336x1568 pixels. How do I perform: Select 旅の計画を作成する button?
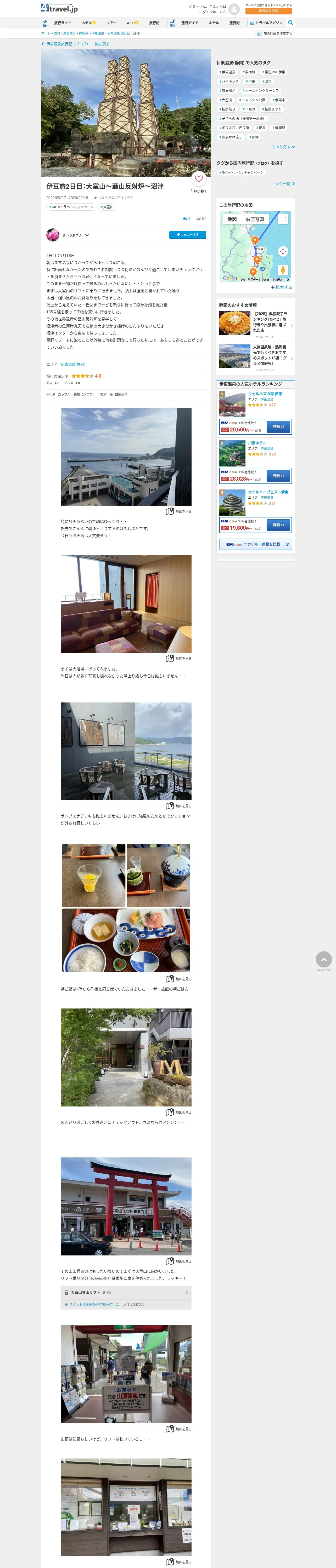[x=275, y=33]
